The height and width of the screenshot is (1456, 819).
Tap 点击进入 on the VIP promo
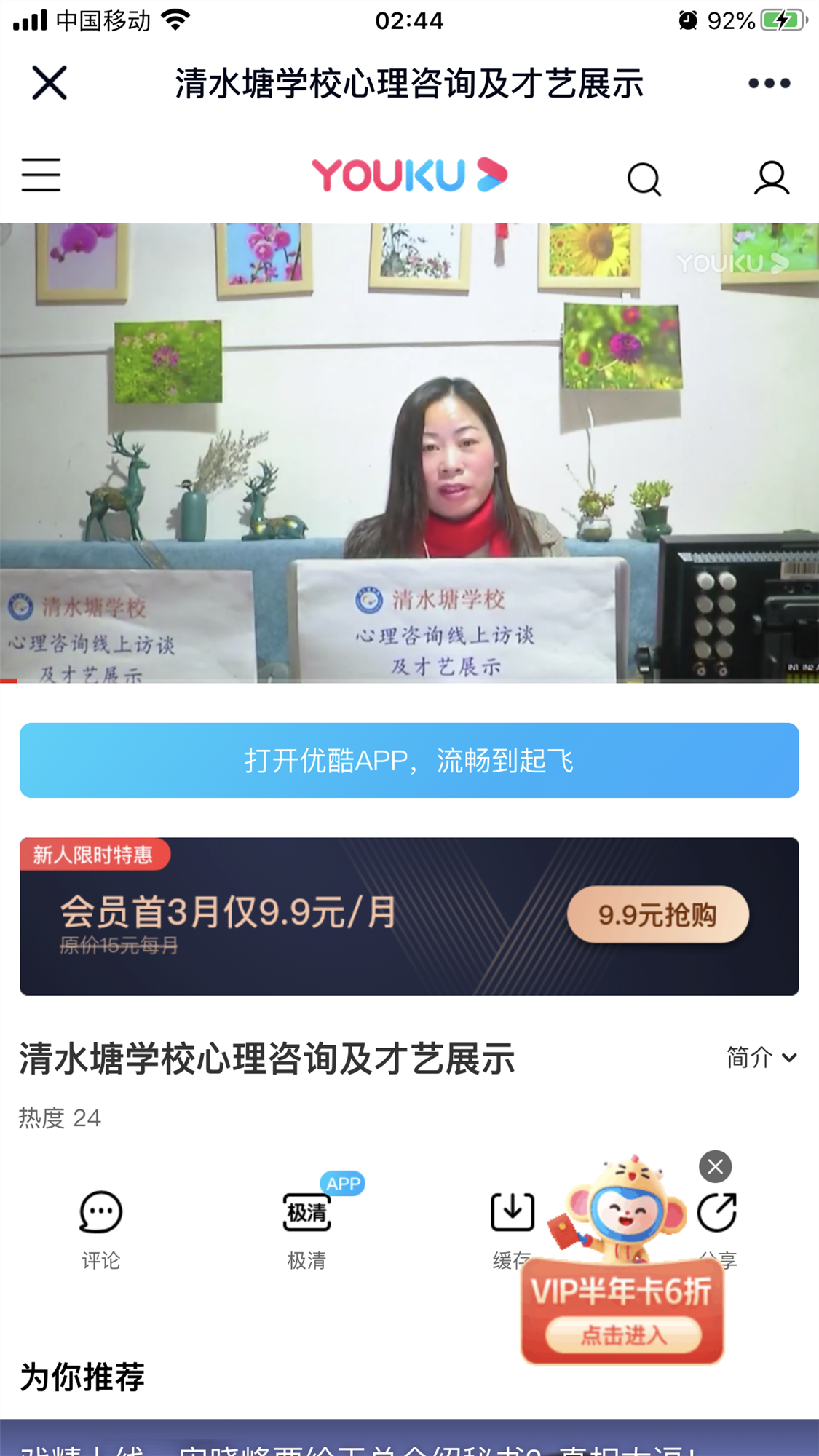[x=623, y=1335]
